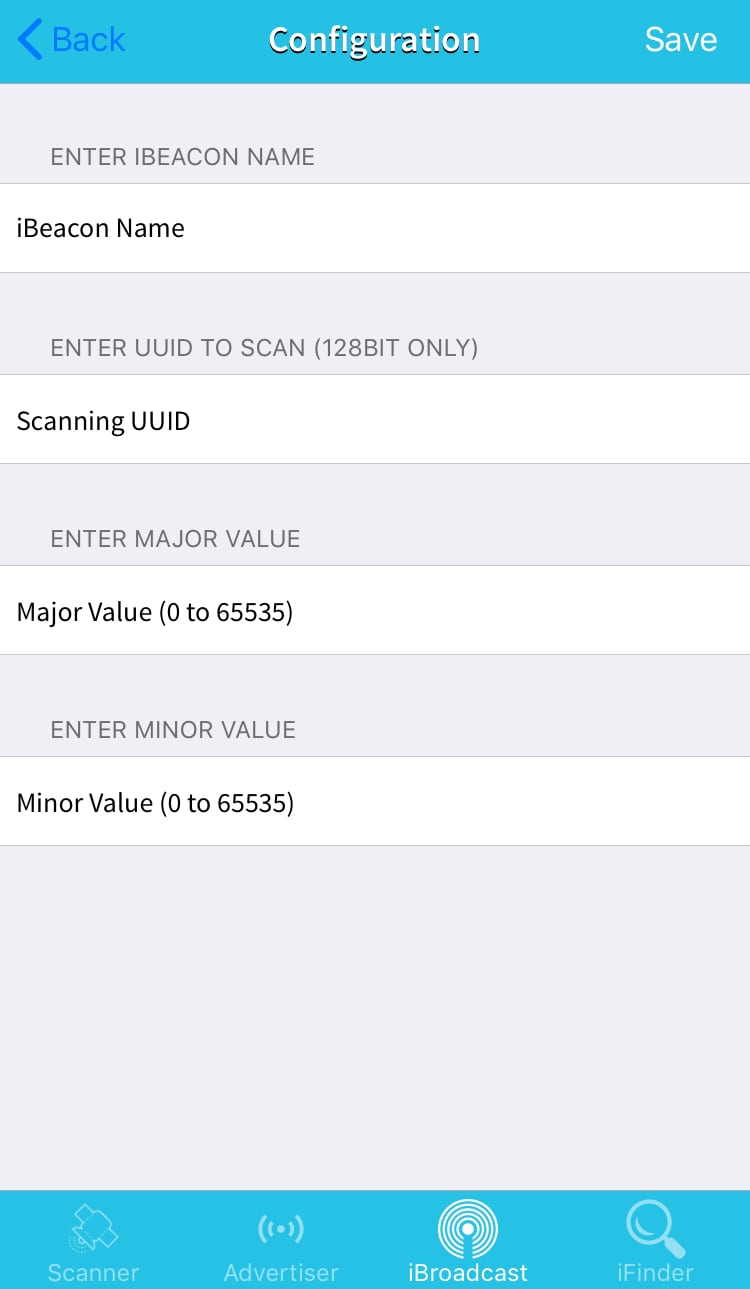This screenshot has height=1289, width=750.
Task: Tap into the Scanning UUID field
Action: pyautogui.click(x=375, y=420)
